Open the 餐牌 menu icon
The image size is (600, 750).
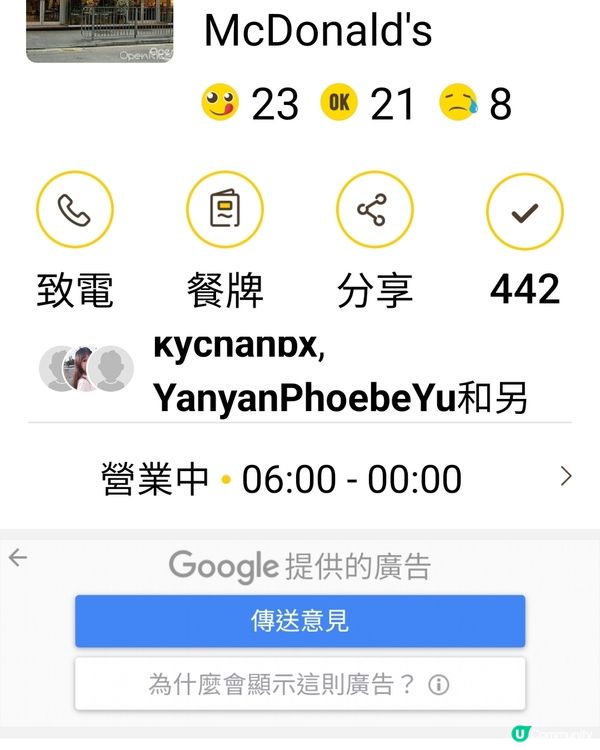coord(225,211)
